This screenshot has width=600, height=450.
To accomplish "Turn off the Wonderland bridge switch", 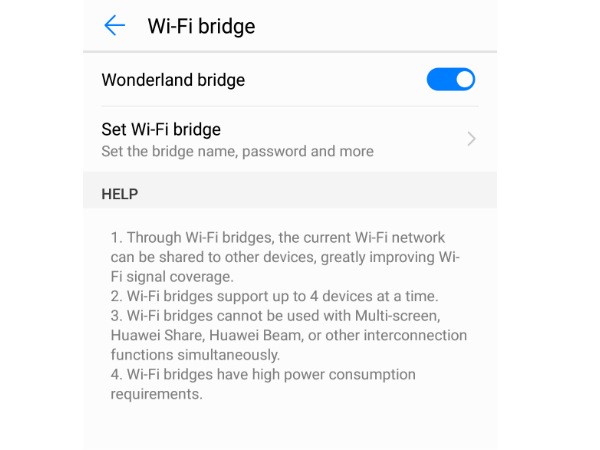I will (x=450, y=80).
